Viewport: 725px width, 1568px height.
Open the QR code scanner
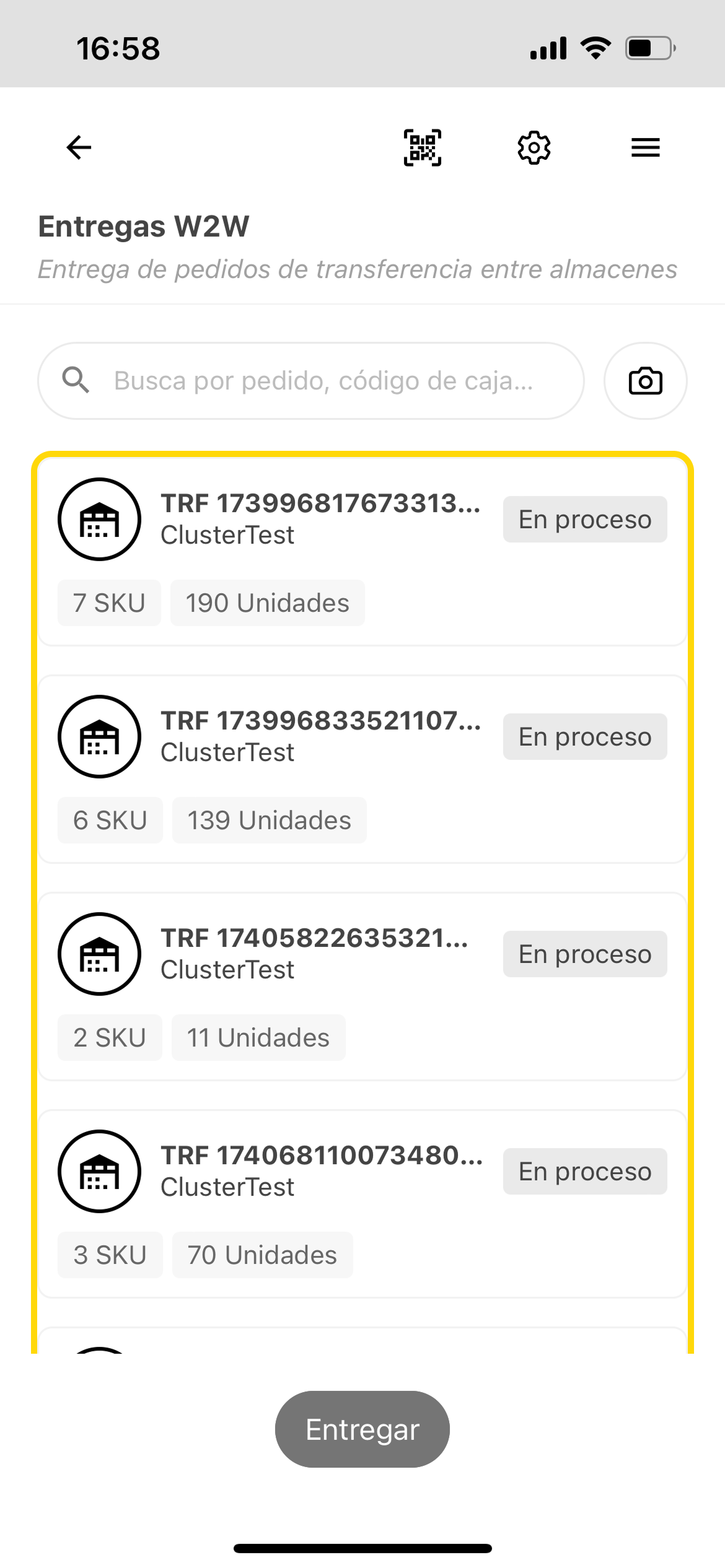pos(422,147)
